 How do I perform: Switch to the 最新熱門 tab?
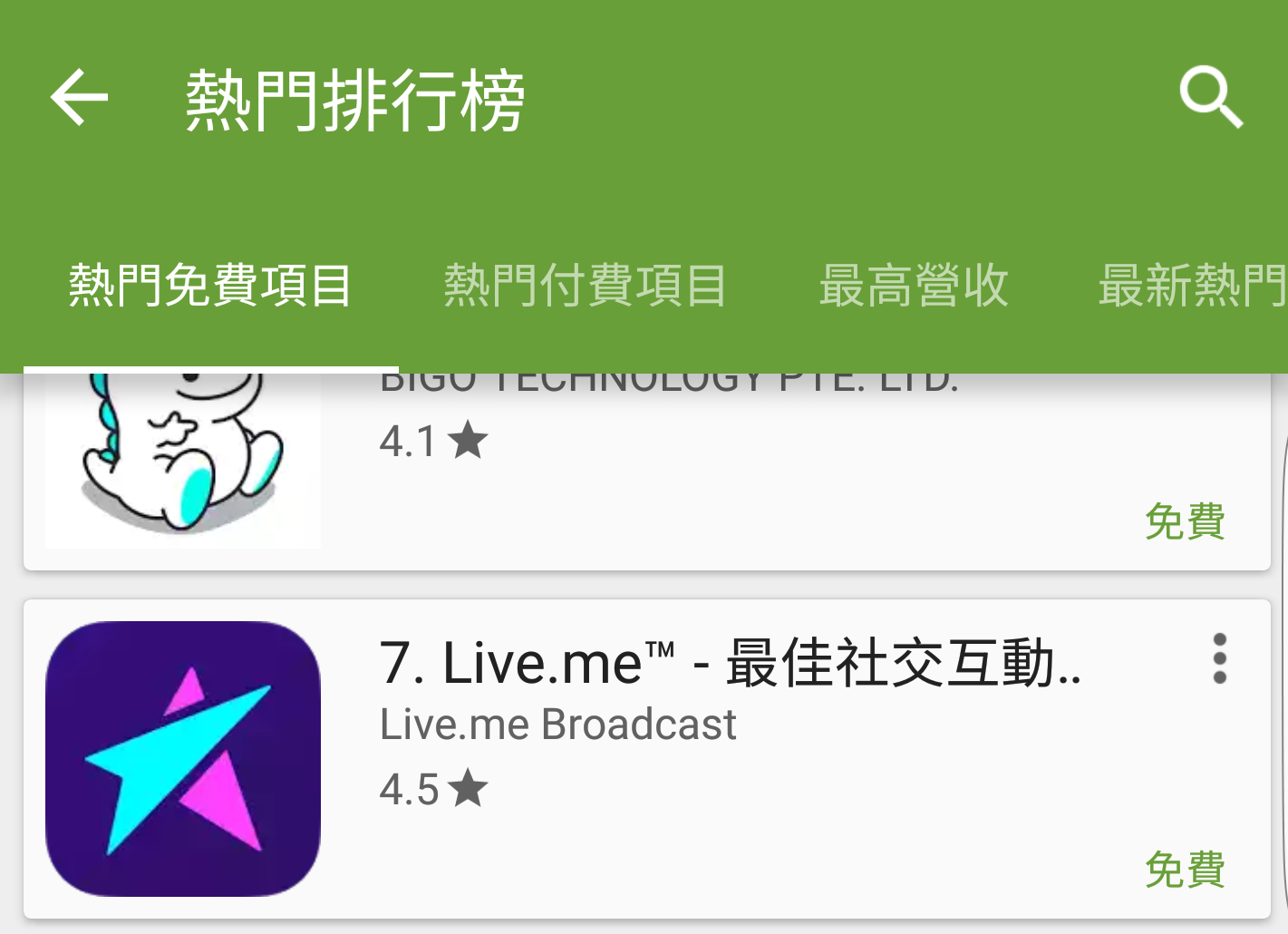point(1191,286)
